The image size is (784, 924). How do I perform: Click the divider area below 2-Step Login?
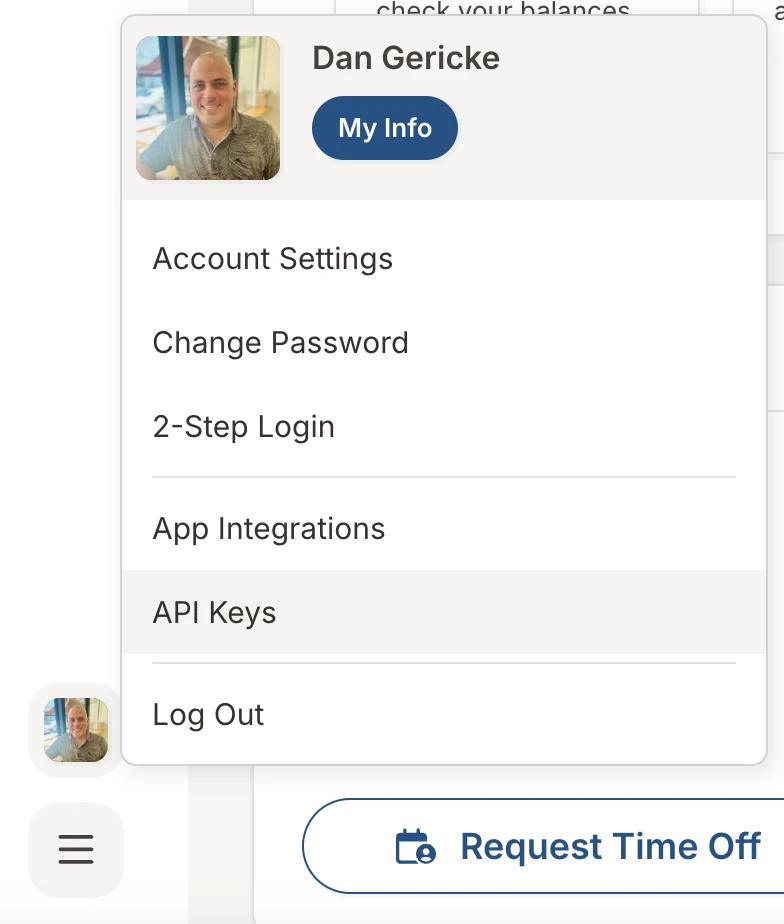pos(443,476)
